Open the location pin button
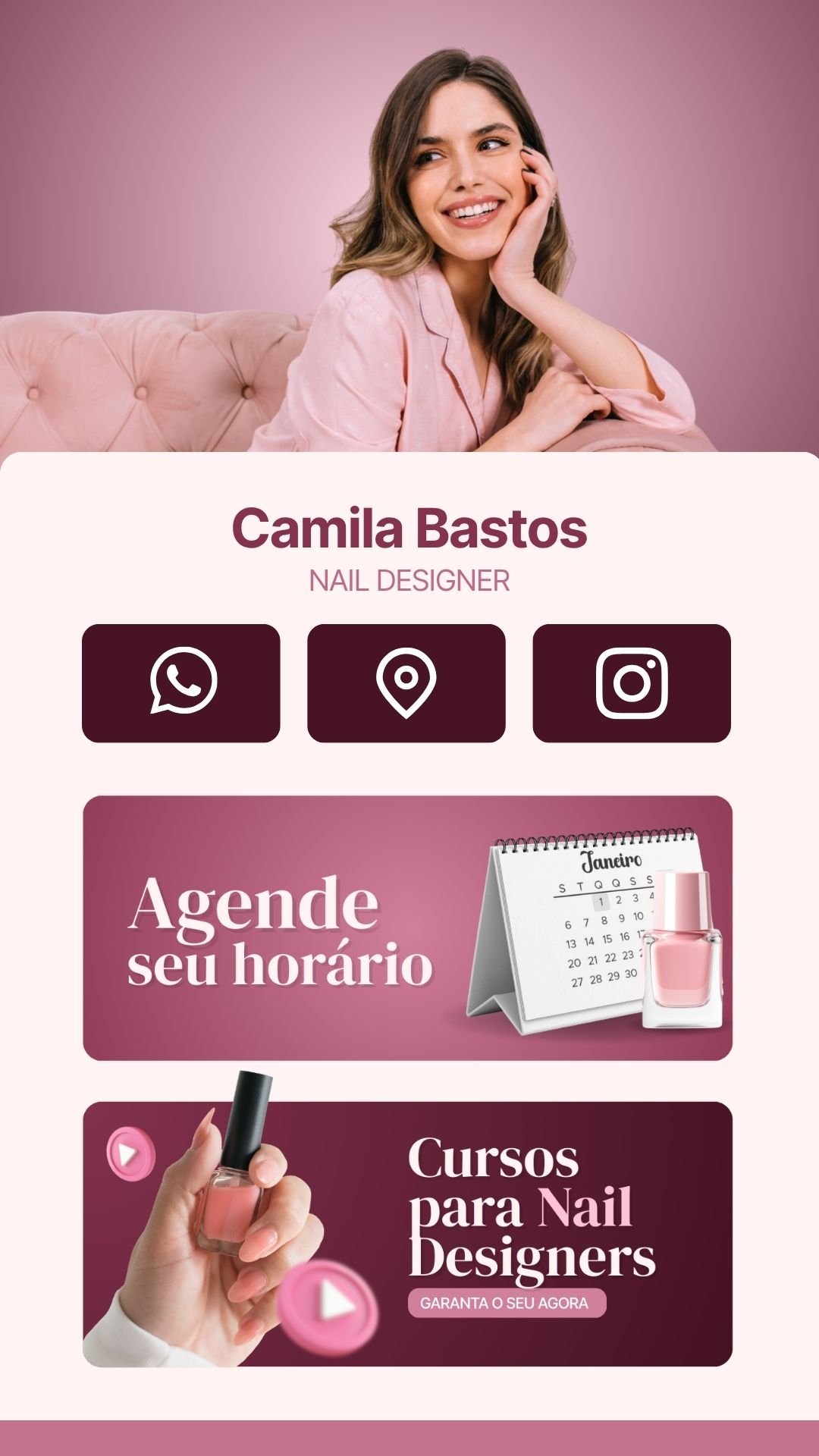Image resolution: width=819 pixels, height=1456 pixels. point(406,683)
